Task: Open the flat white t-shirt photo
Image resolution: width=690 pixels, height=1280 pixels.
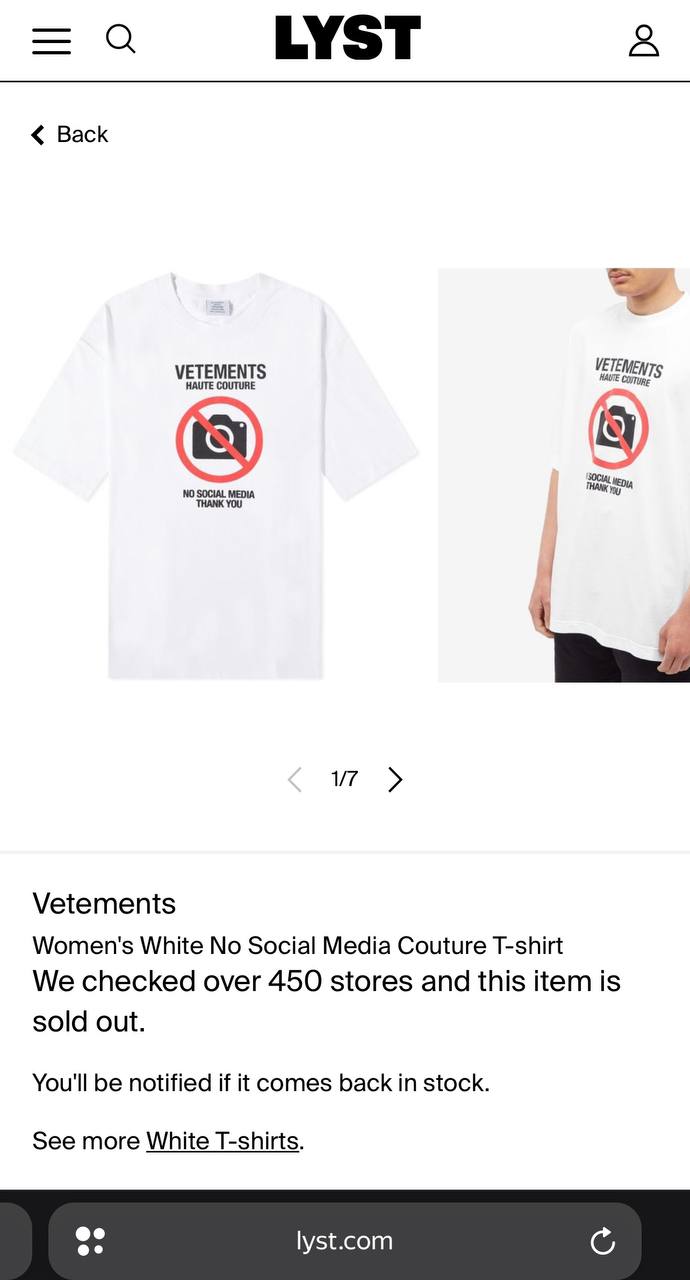Action: pyautogui.click(x=216, y=476)
